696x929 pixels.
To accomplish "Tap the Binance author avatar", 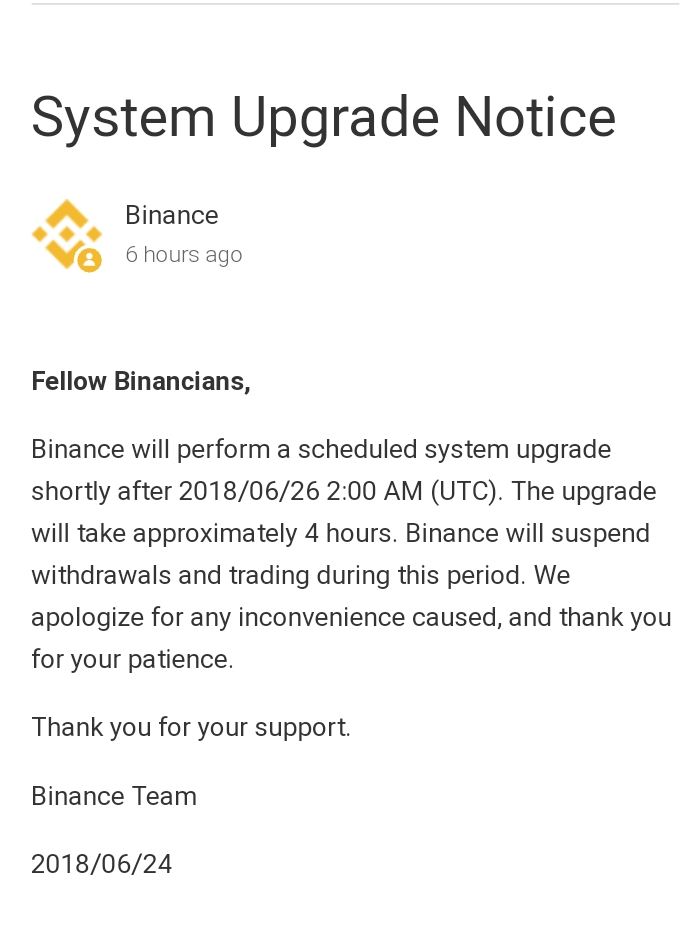I will coord(67,235).
